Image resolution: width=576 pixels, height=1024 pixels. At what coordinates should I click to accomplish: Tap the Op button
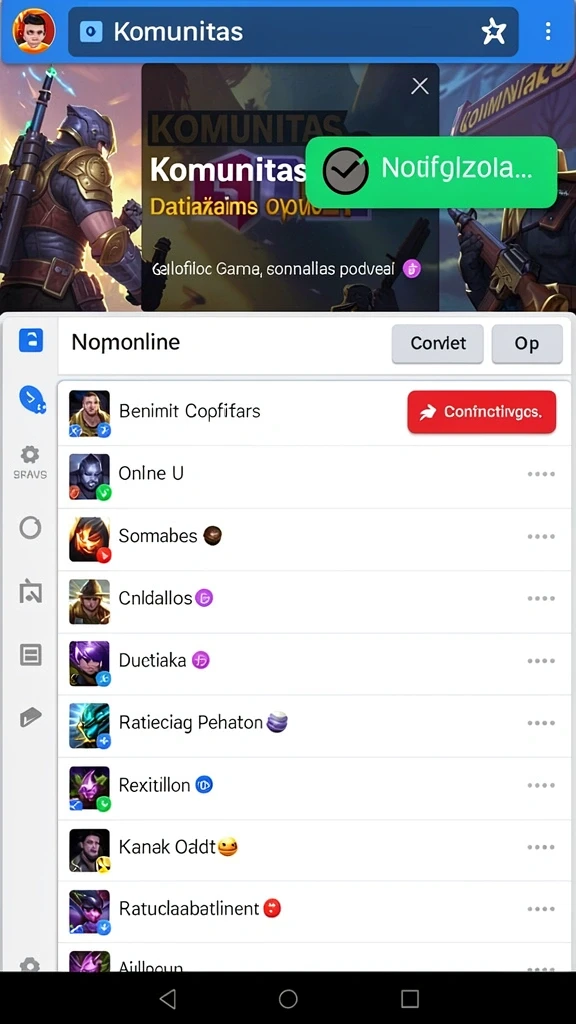point(526,344)
